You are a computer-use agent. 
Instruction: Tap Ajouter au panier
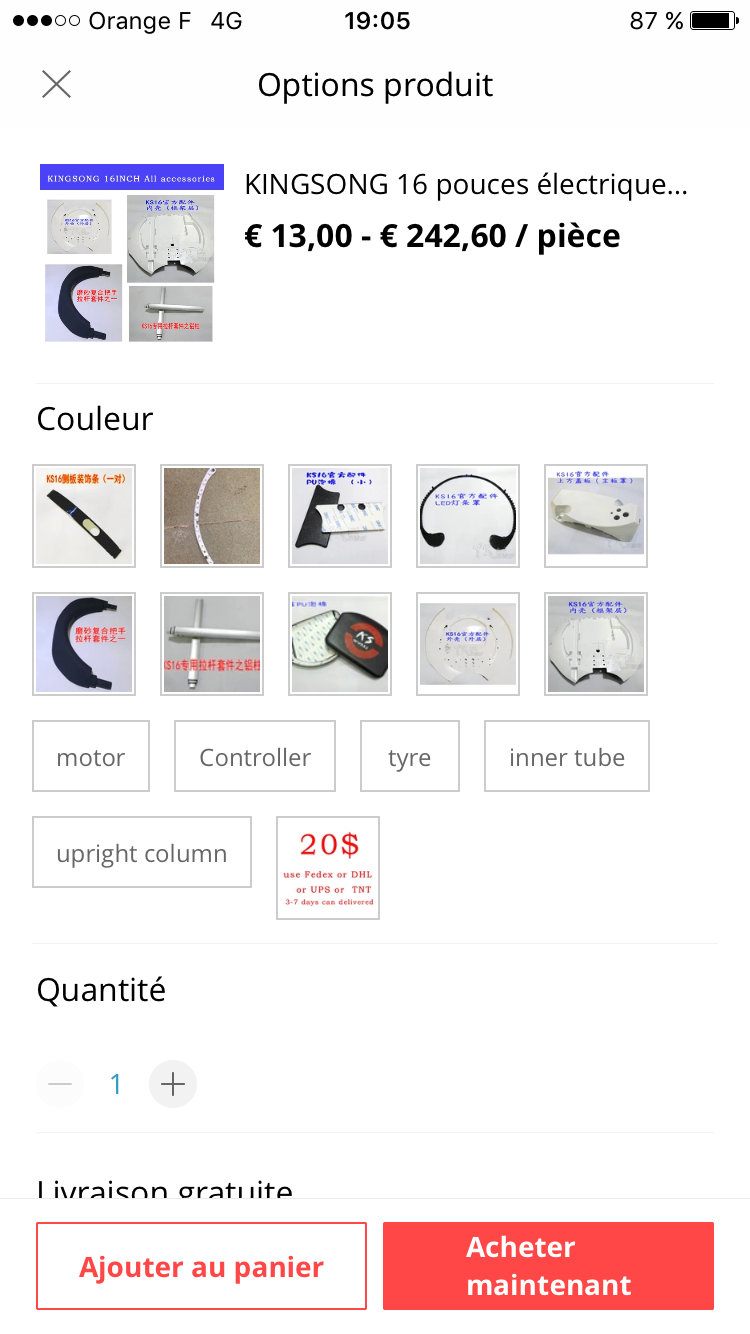(x=202, y=1266)
